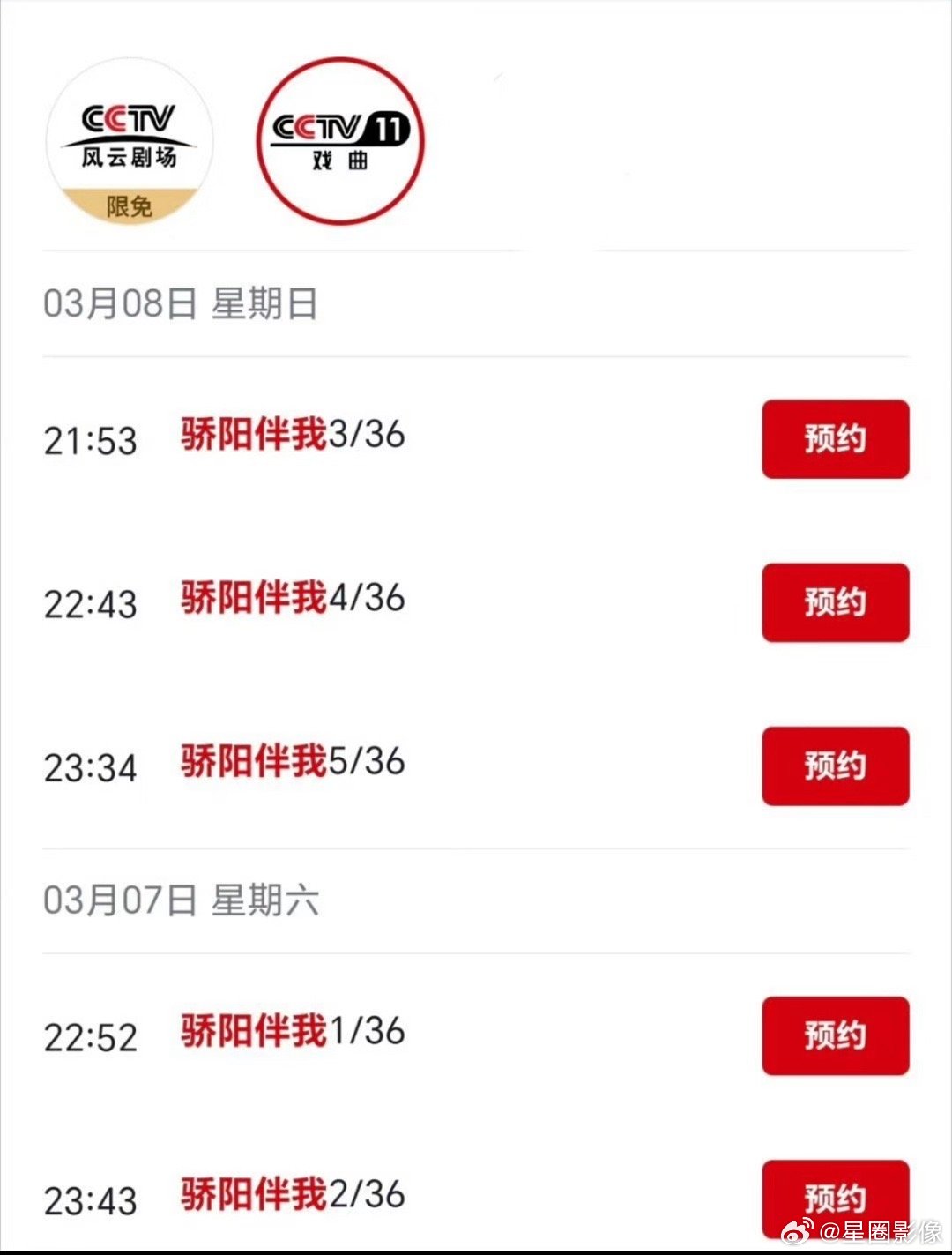This screenshot has width=952, height=1255.
Task: Click the 23:43 time entry
Action: (93, 1199)
